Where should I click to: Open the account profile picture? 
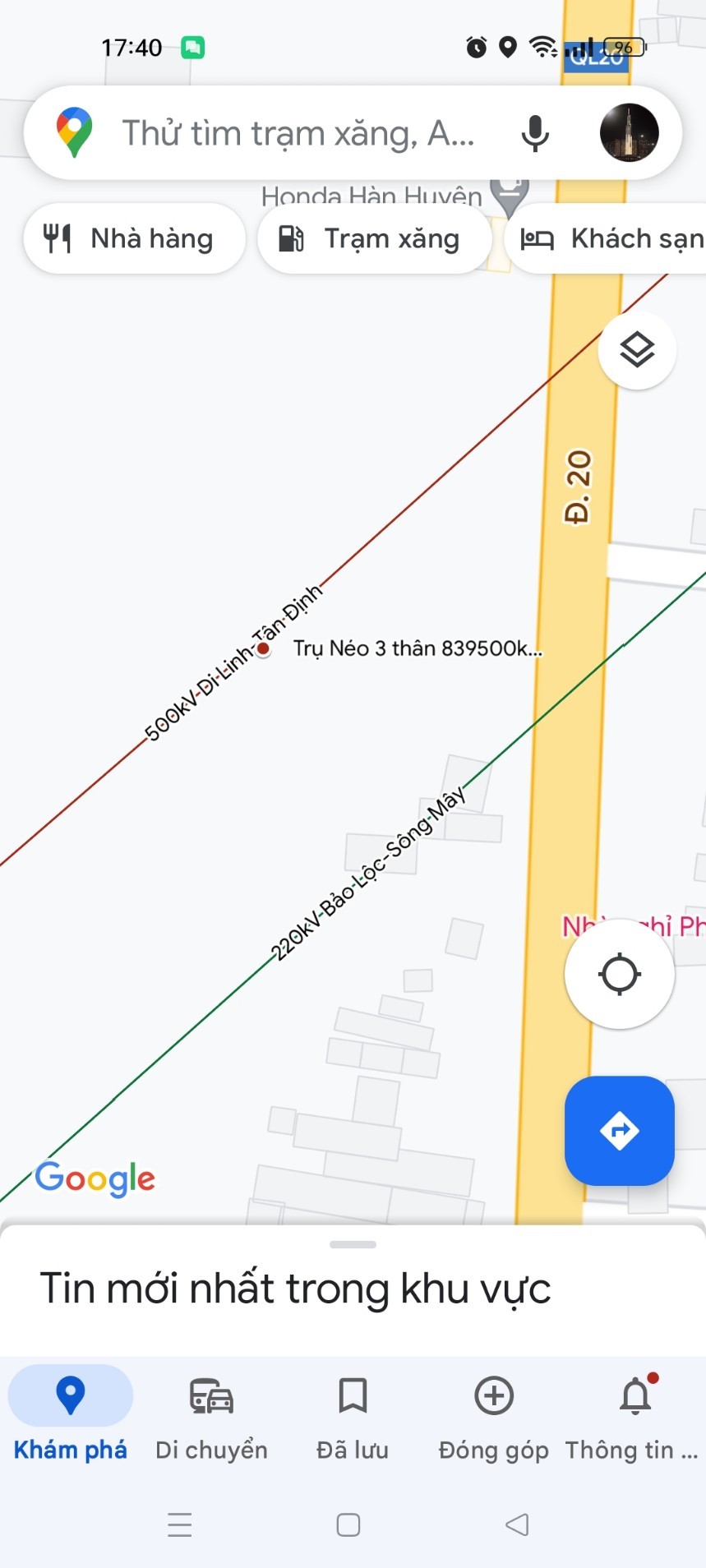pos(629,132)
